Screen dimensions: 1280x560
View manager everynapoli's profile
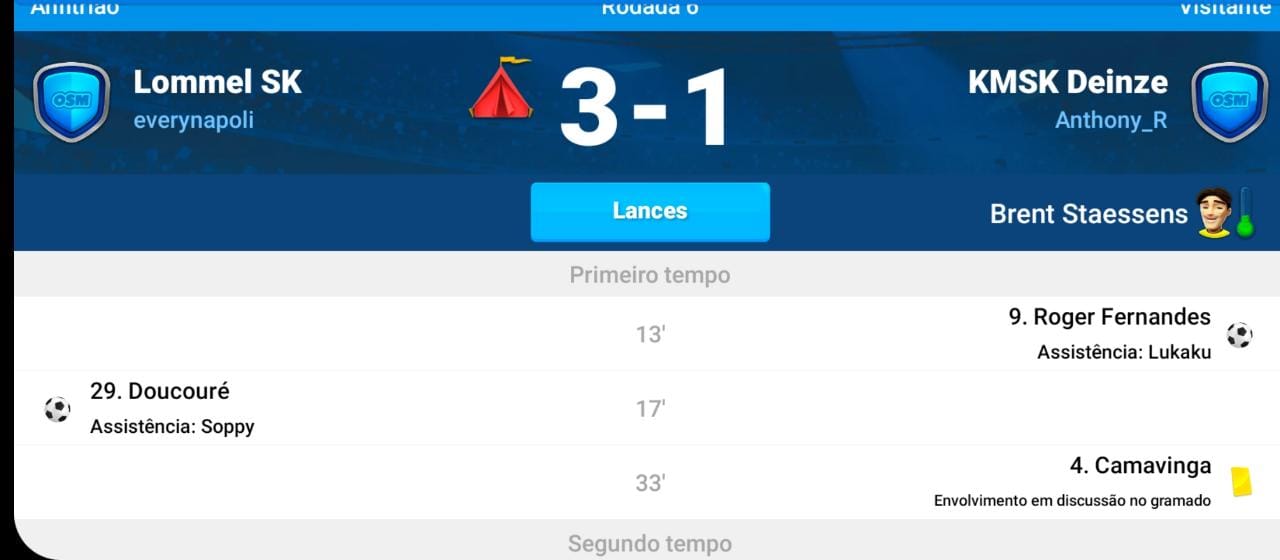[x=193, y=120]
